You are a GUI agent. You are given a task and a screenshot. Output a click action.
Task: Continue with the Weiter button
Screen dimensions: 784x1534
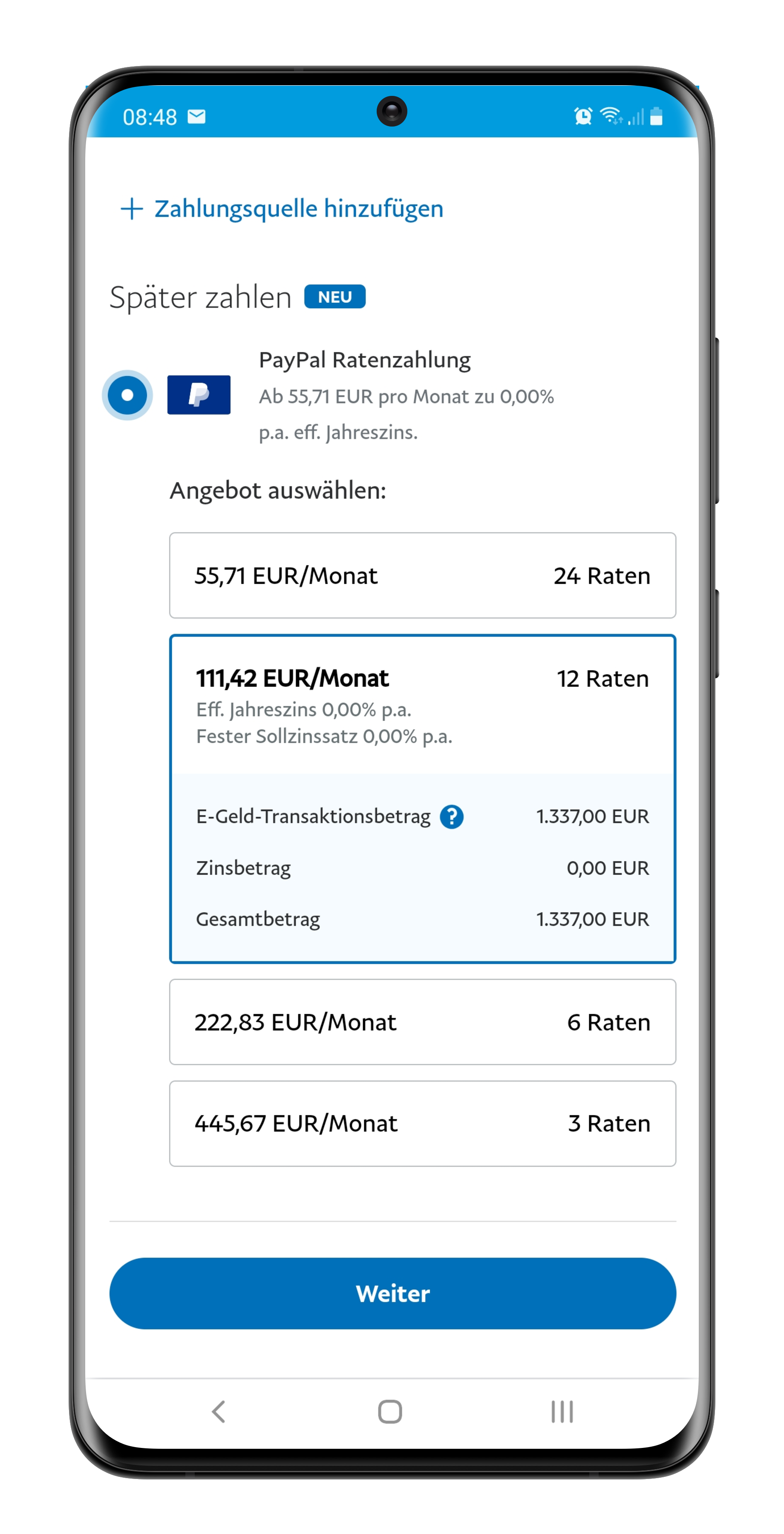tap(392, 1293)
